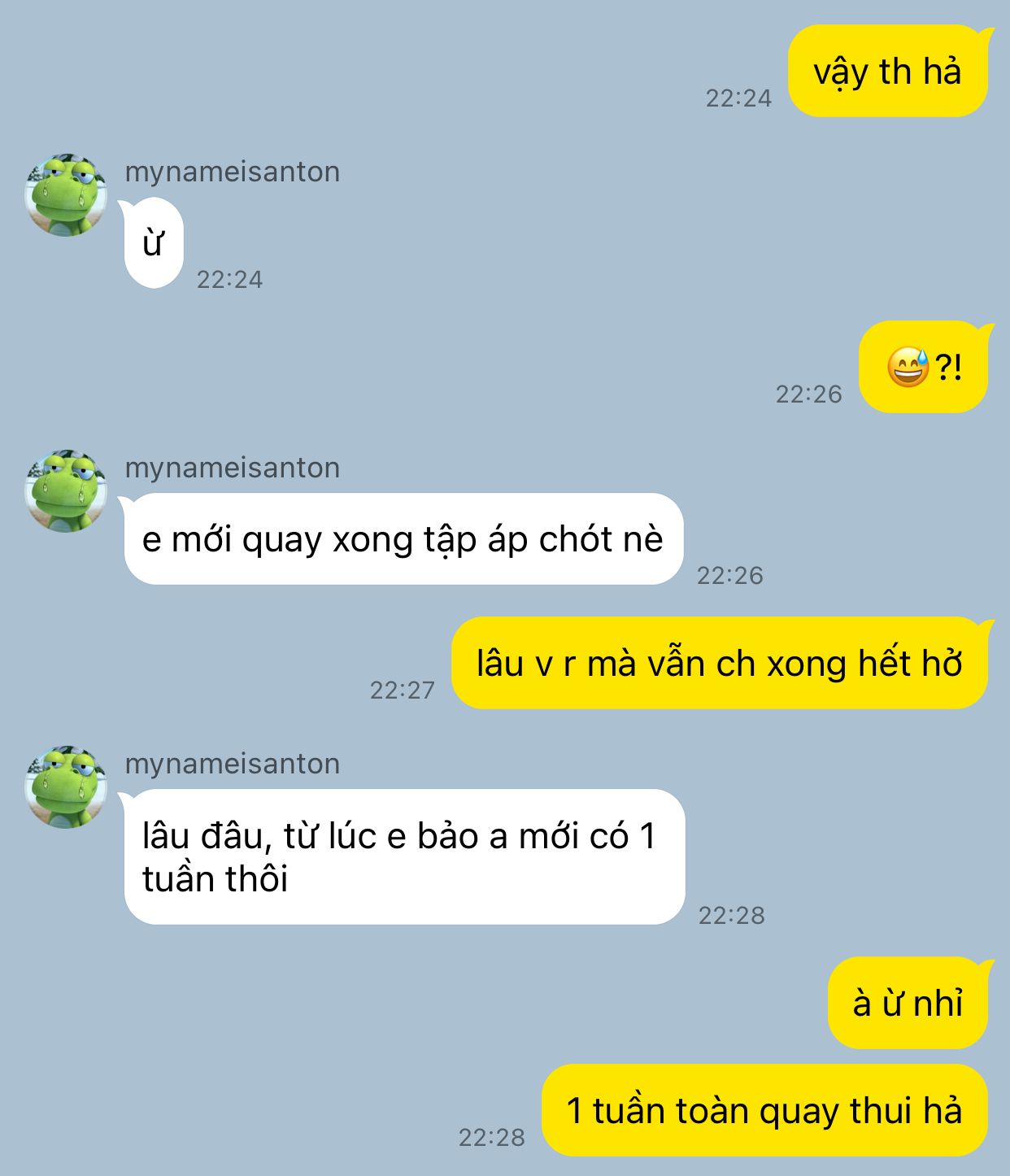Tap the avatar next to "e mới quay xong" message

coord(66,491)
